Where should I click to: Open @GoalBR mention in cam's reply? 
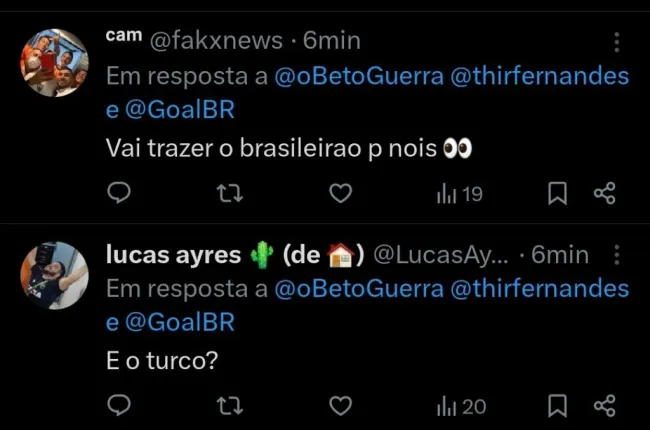coord(180,110)
